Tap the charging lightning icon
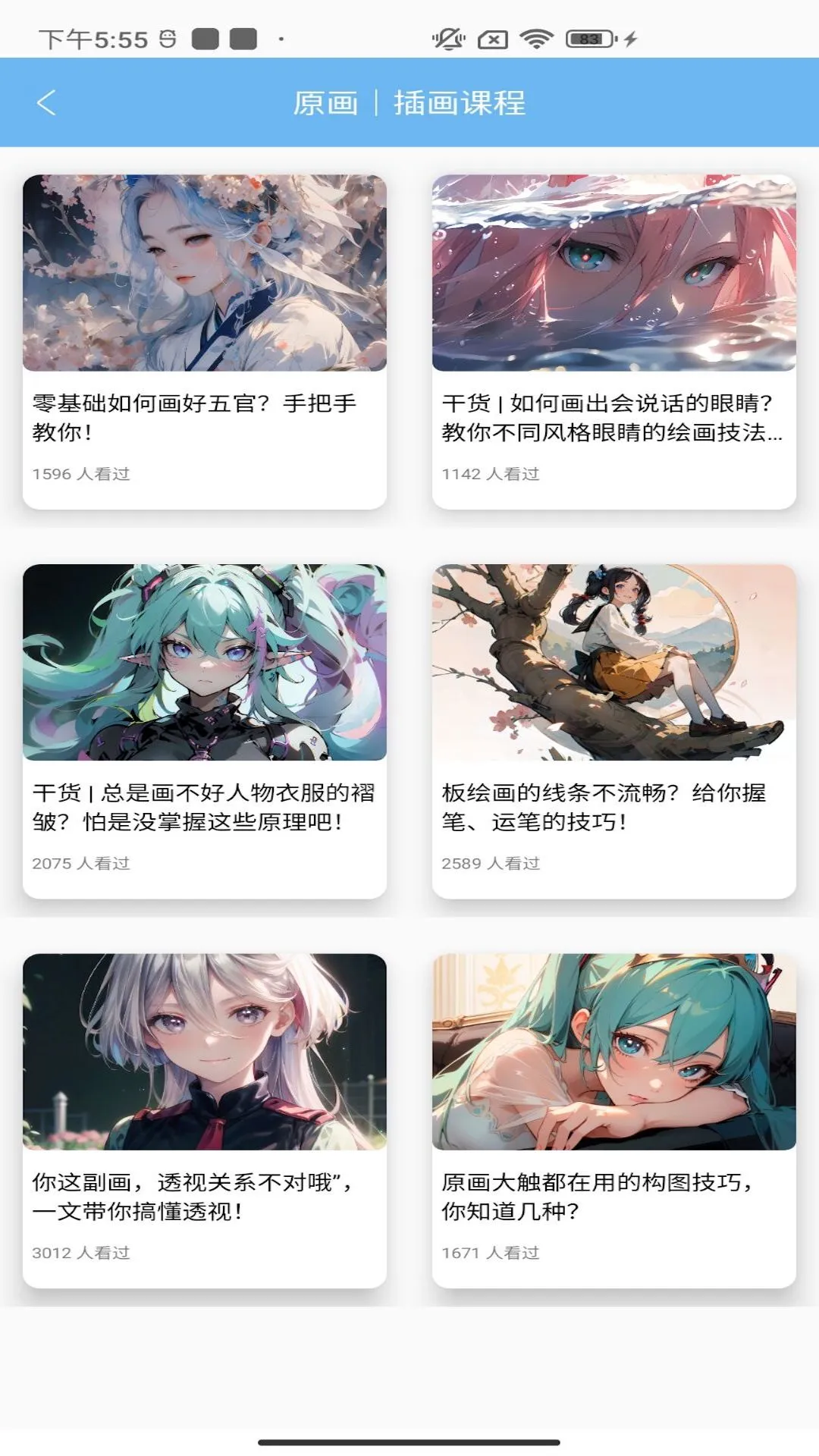 point(627,36)
